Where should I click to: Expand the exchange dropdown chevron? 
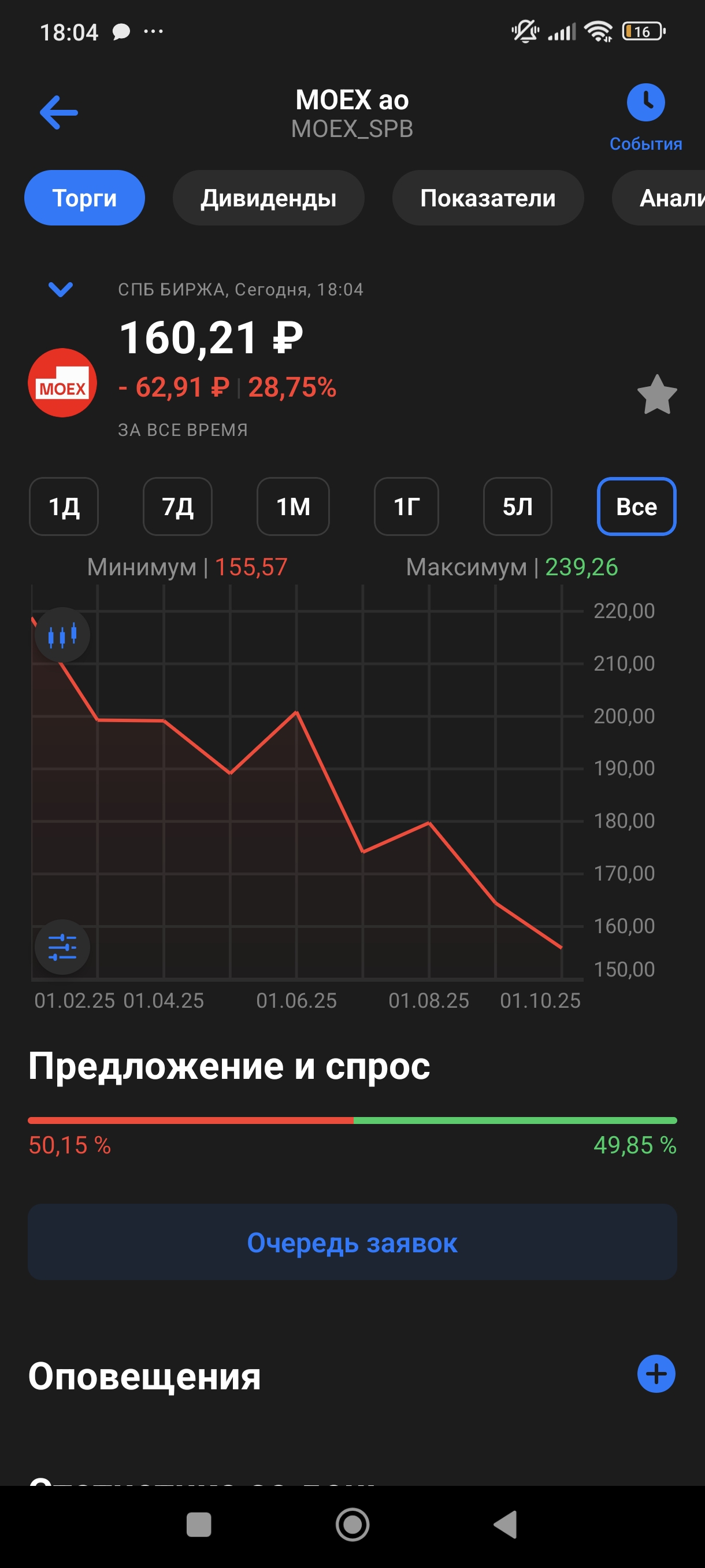61,289
